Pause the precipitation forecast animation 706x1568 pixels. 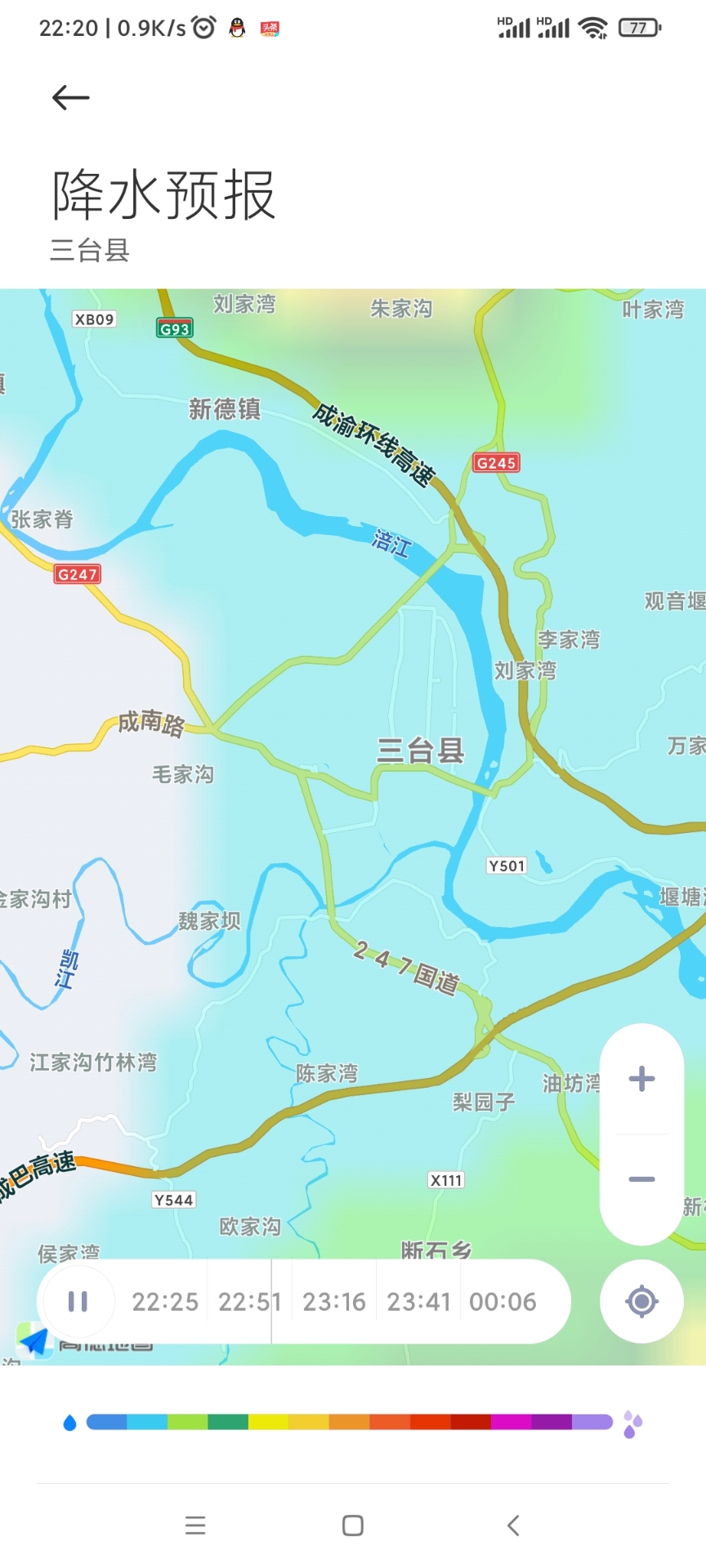click(x=78, y=1301)
